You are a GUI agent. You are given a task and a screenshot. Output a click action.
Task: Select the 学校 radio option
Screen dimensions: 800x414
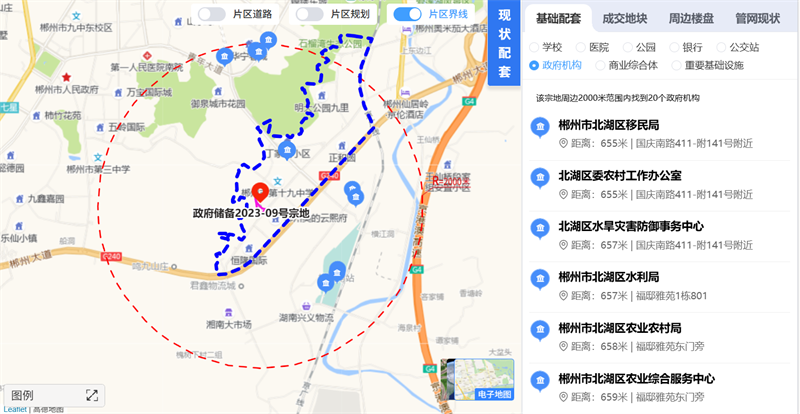coord(535,47)
